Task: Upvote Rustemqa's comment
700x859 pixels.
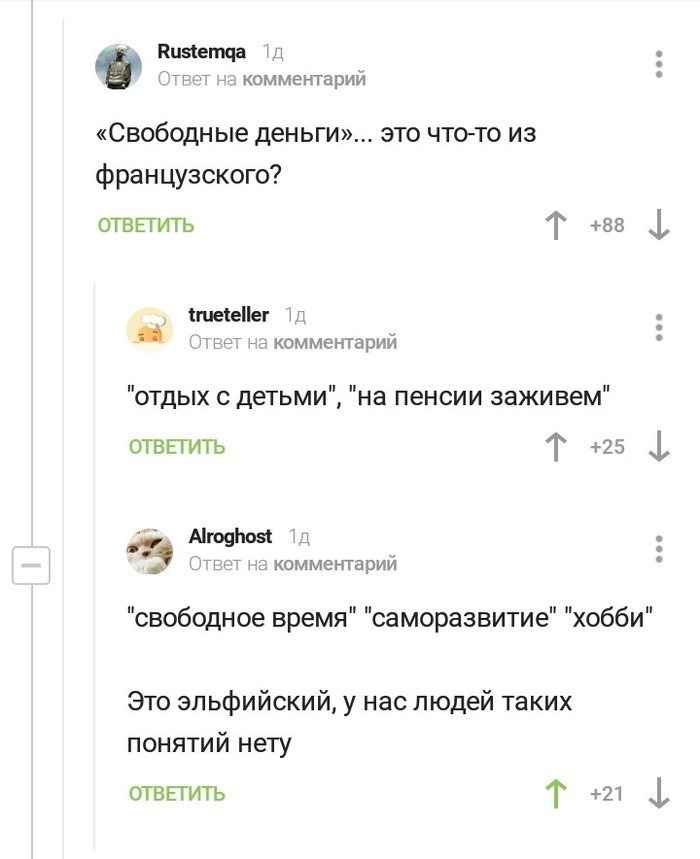Action: 557,225
